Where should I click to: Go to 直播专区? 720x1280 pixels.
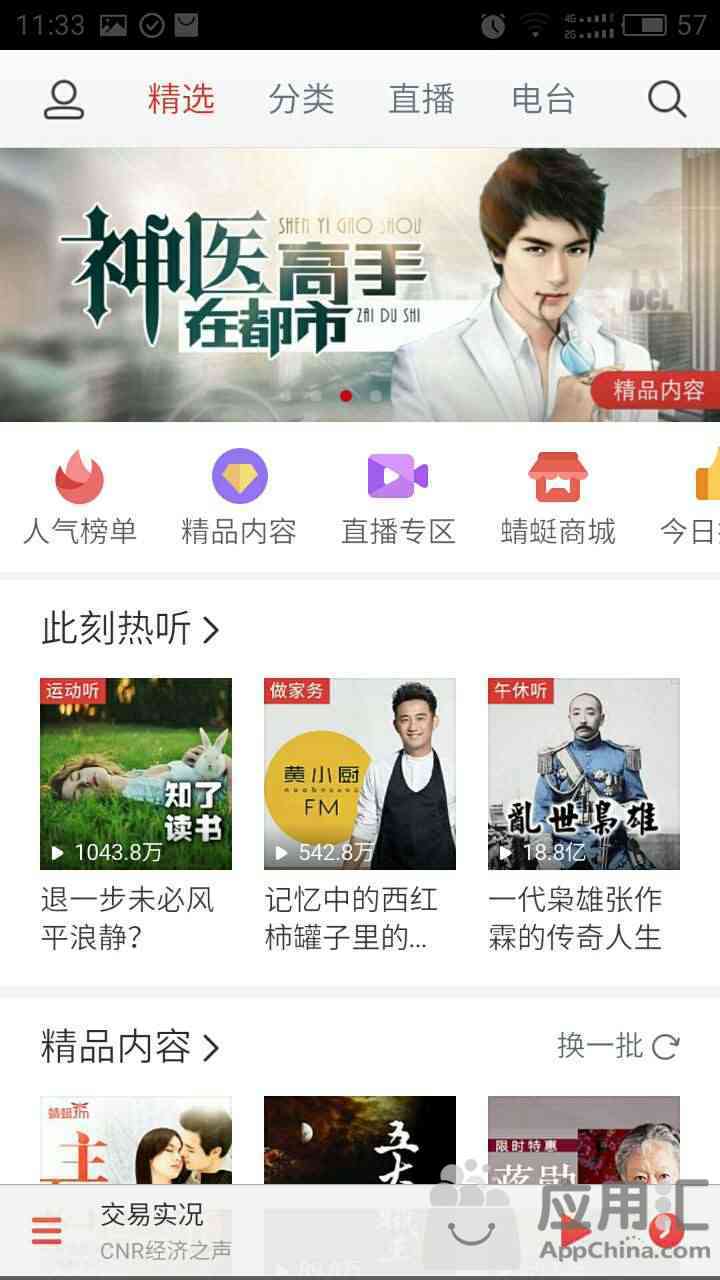[x=398, y=498]
